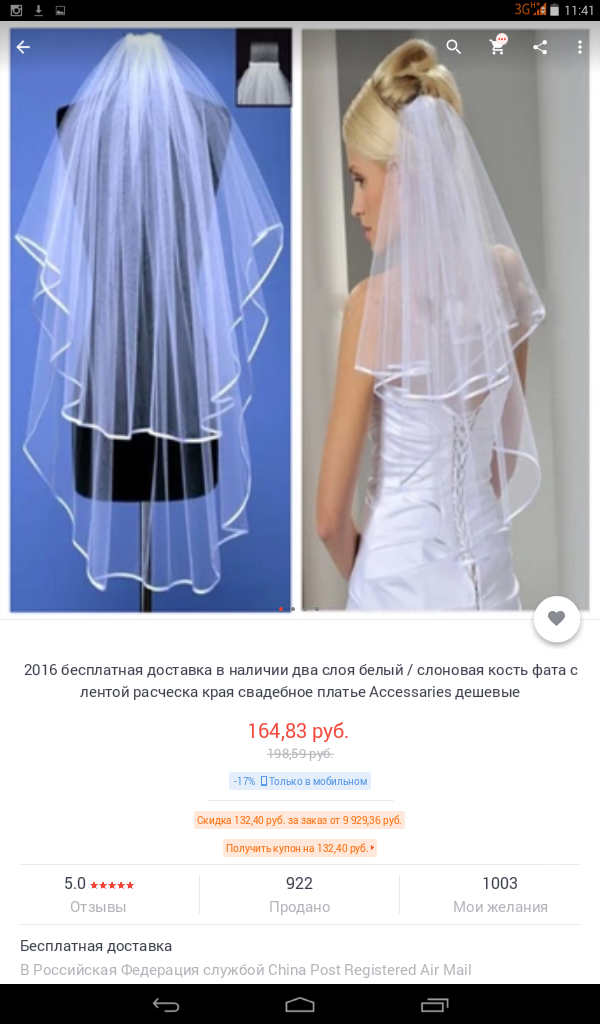Open the recent apps system button
Viewport: 600px width, 1024px height.
point(434,1003)
